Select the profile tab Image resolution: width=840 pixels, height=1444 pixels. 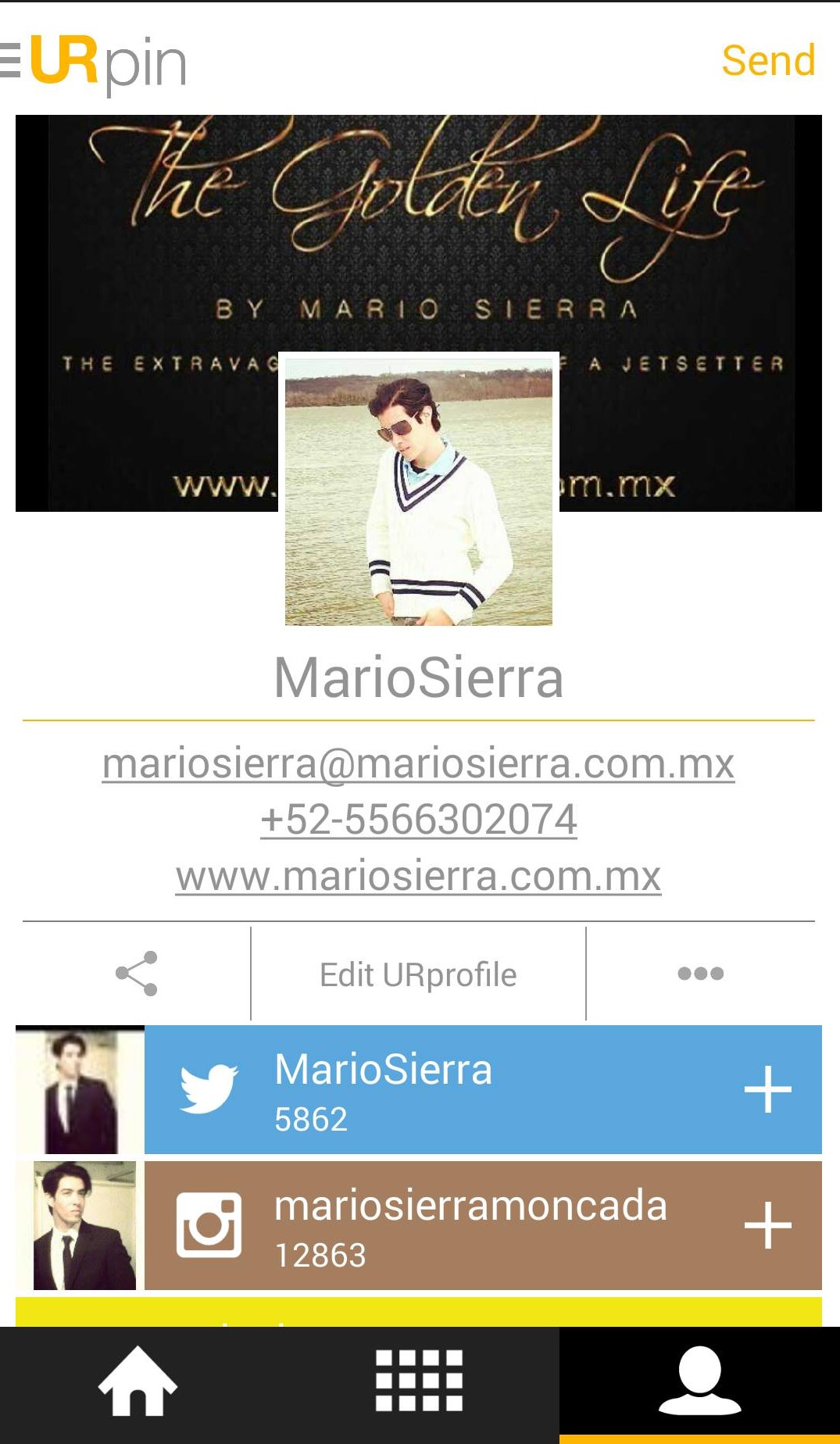coord(699,1381)
